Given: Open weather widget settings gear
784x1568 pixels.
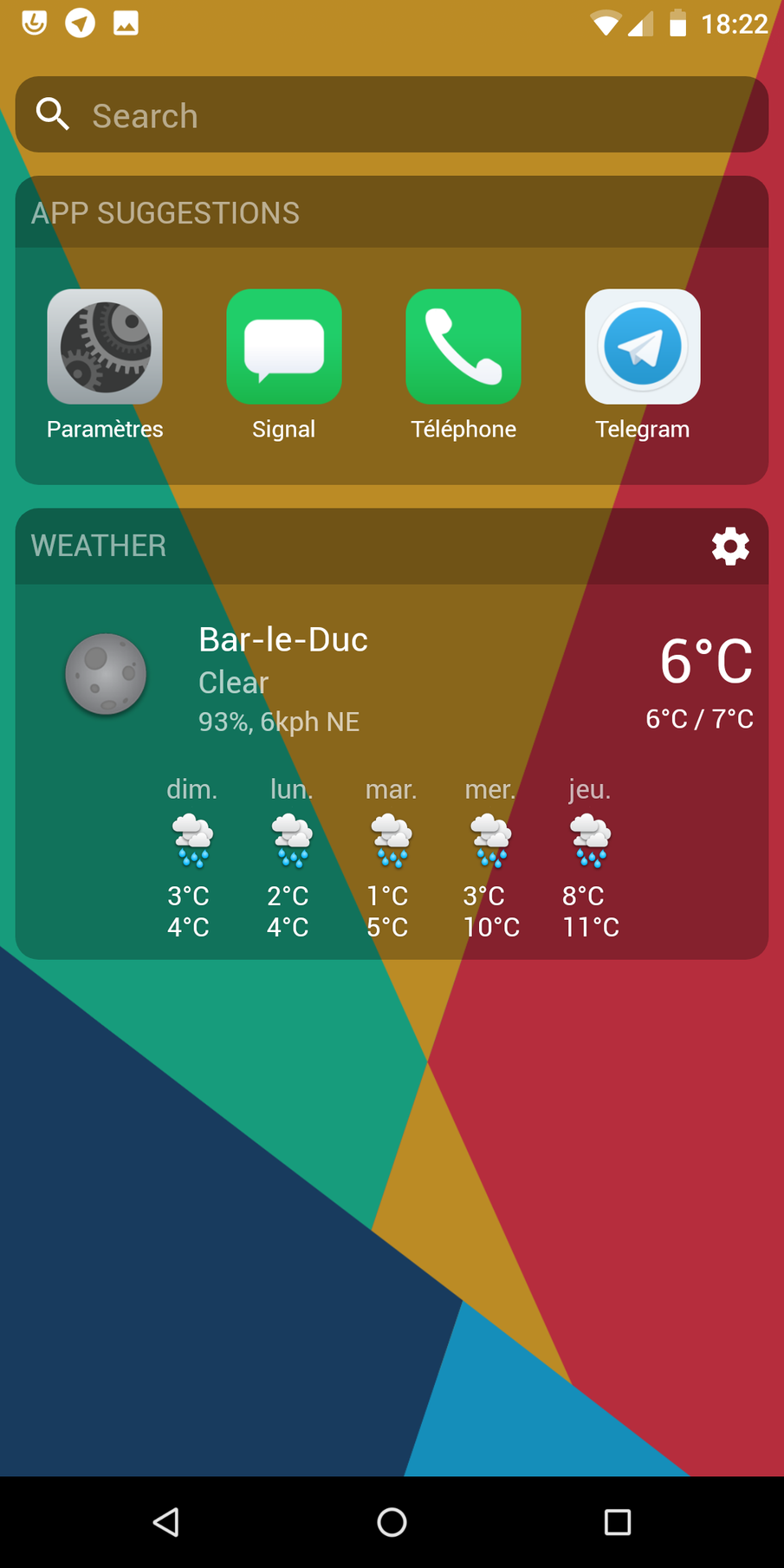Looking at the screenshot, I should [x=730, y=546].
